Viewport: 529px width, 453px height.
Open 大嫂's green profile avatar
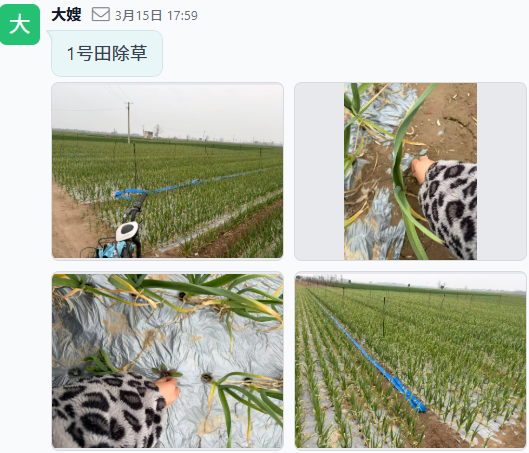pos(20,25)
